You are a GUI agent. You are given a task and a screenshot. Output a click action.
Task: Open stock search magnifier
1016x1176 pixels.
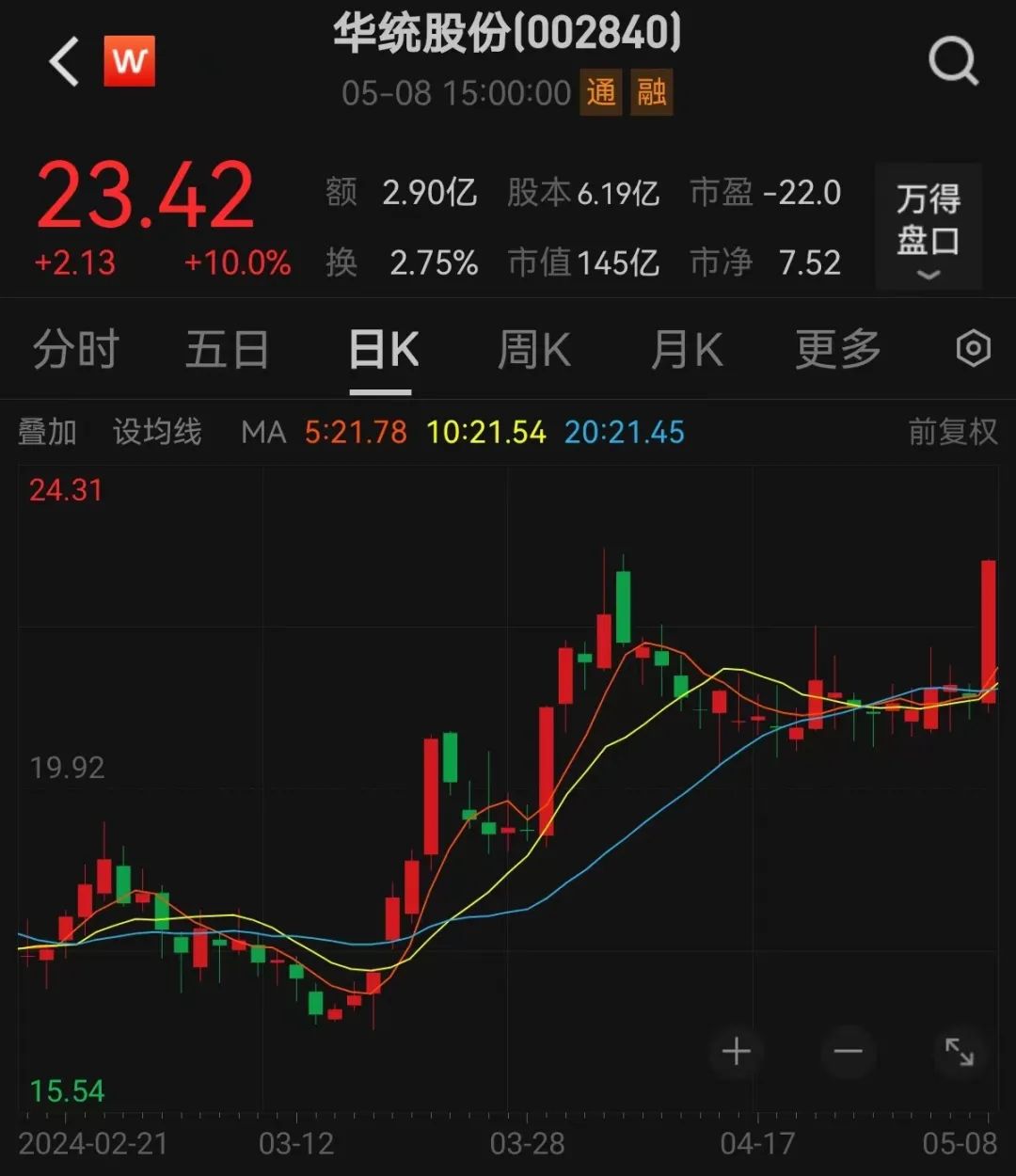pyautogui.click(x=953, y=63)
